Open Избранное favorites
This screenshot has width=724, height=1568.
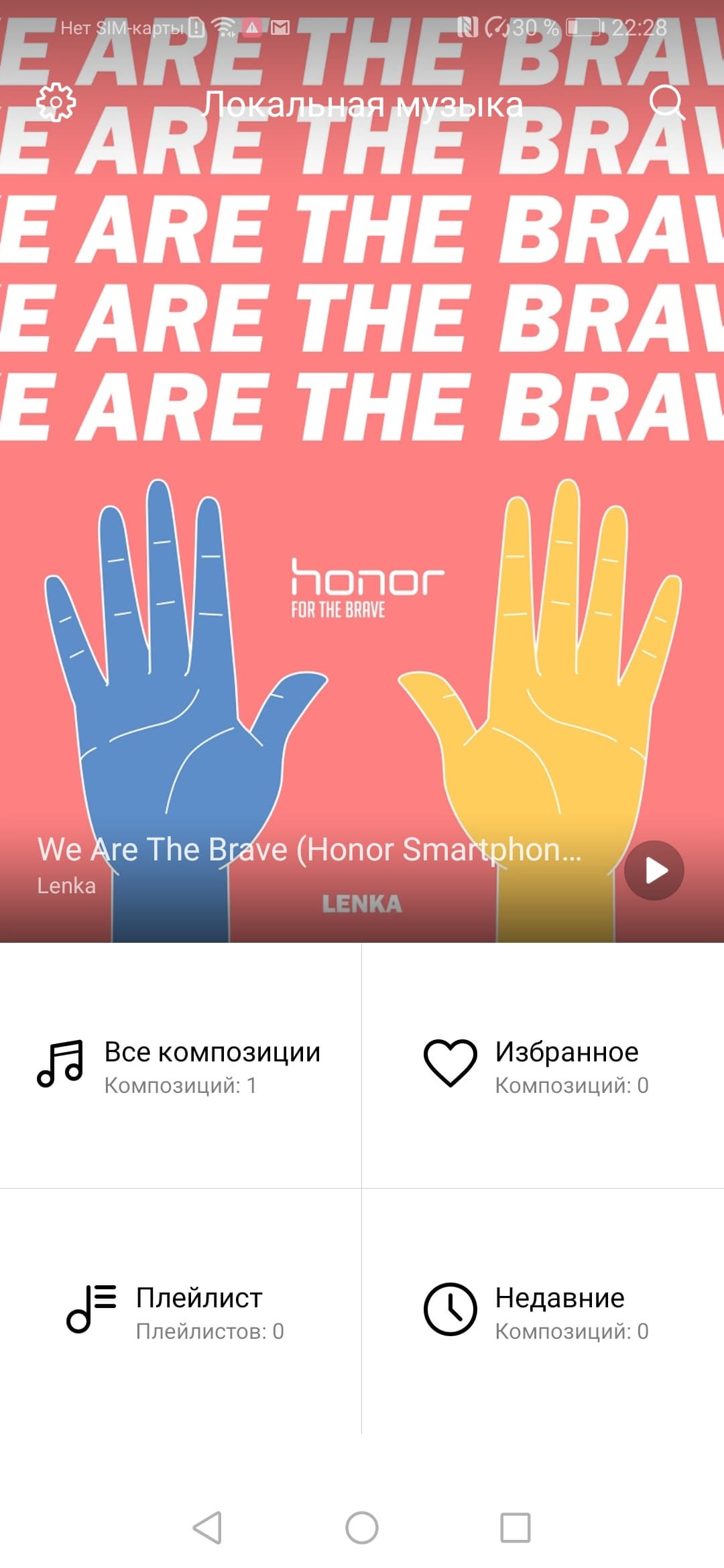point(542,1065)
